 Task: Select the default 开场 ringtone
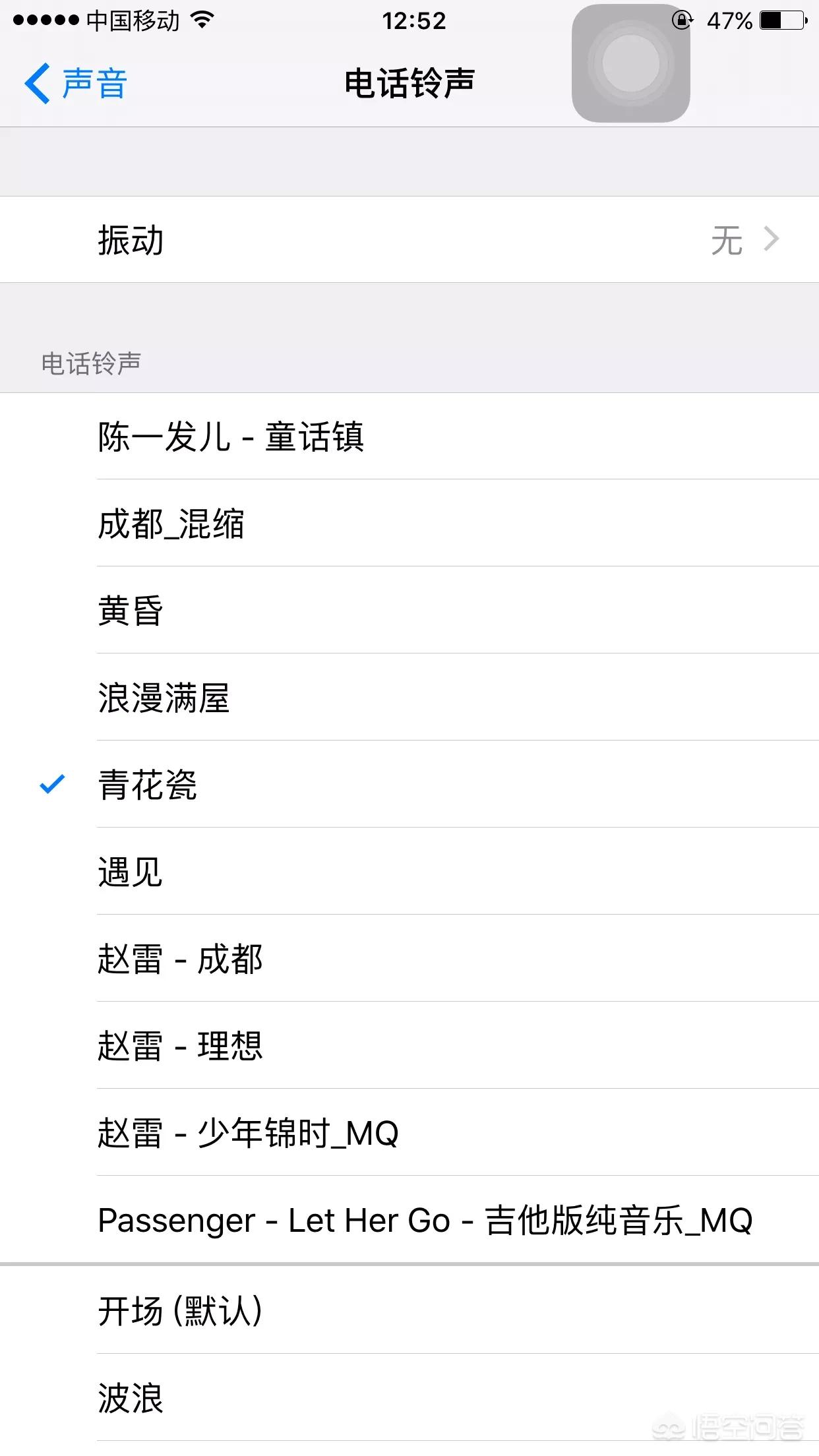tap(409, 1310)
